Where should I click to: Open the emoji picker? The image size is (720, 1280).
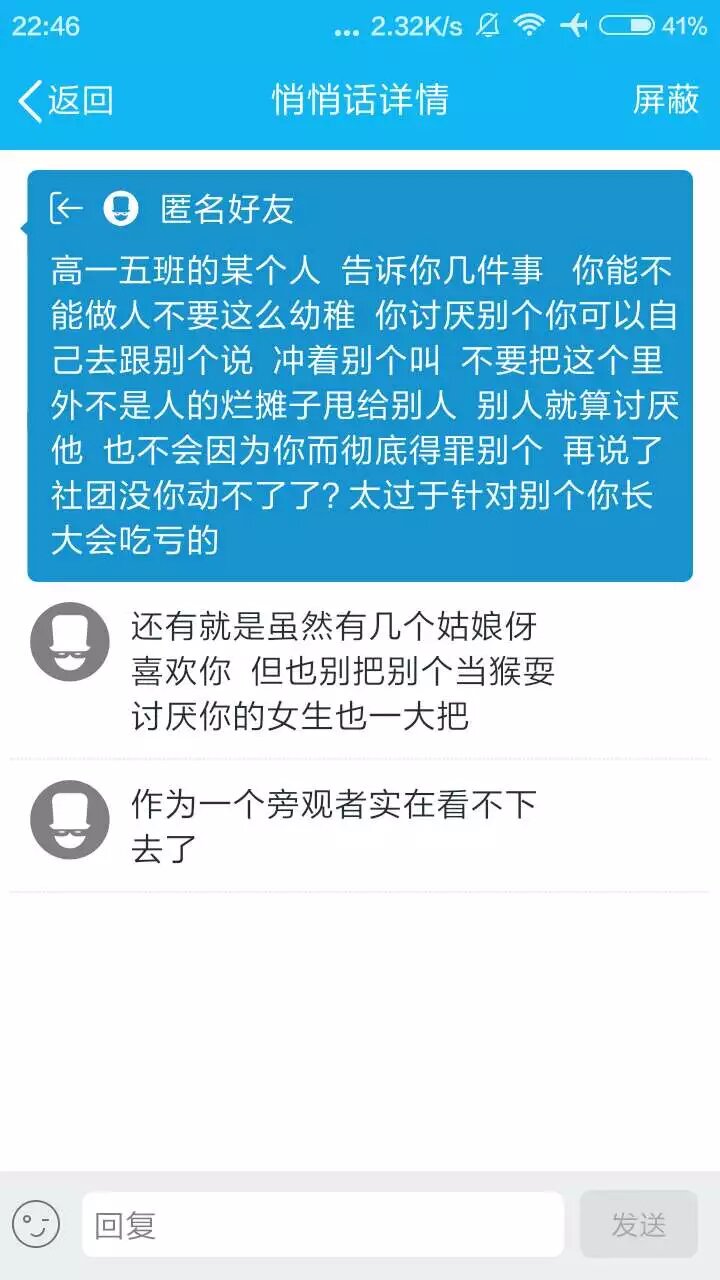(37, 1224)
